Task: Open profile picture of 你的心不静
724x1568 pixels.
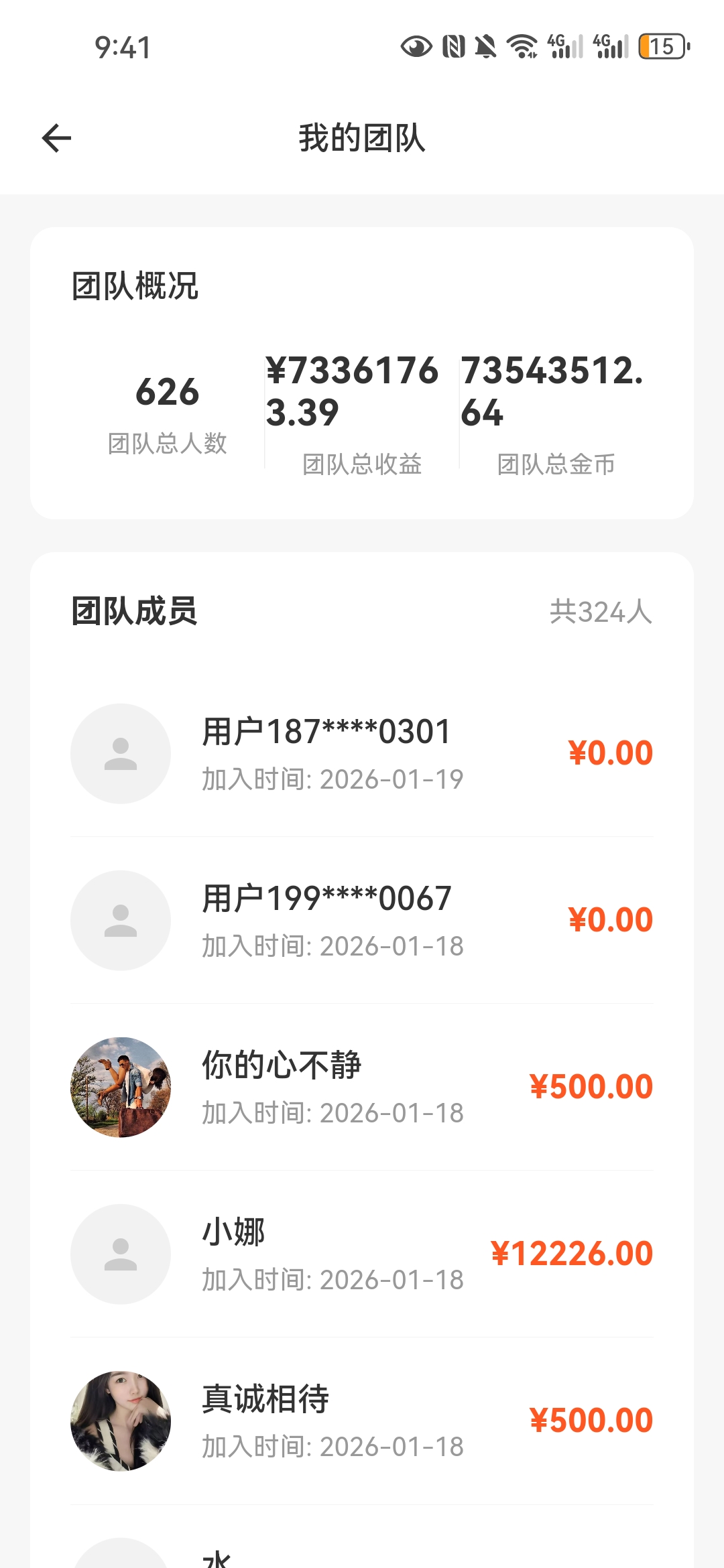Action: (121, 1088)
